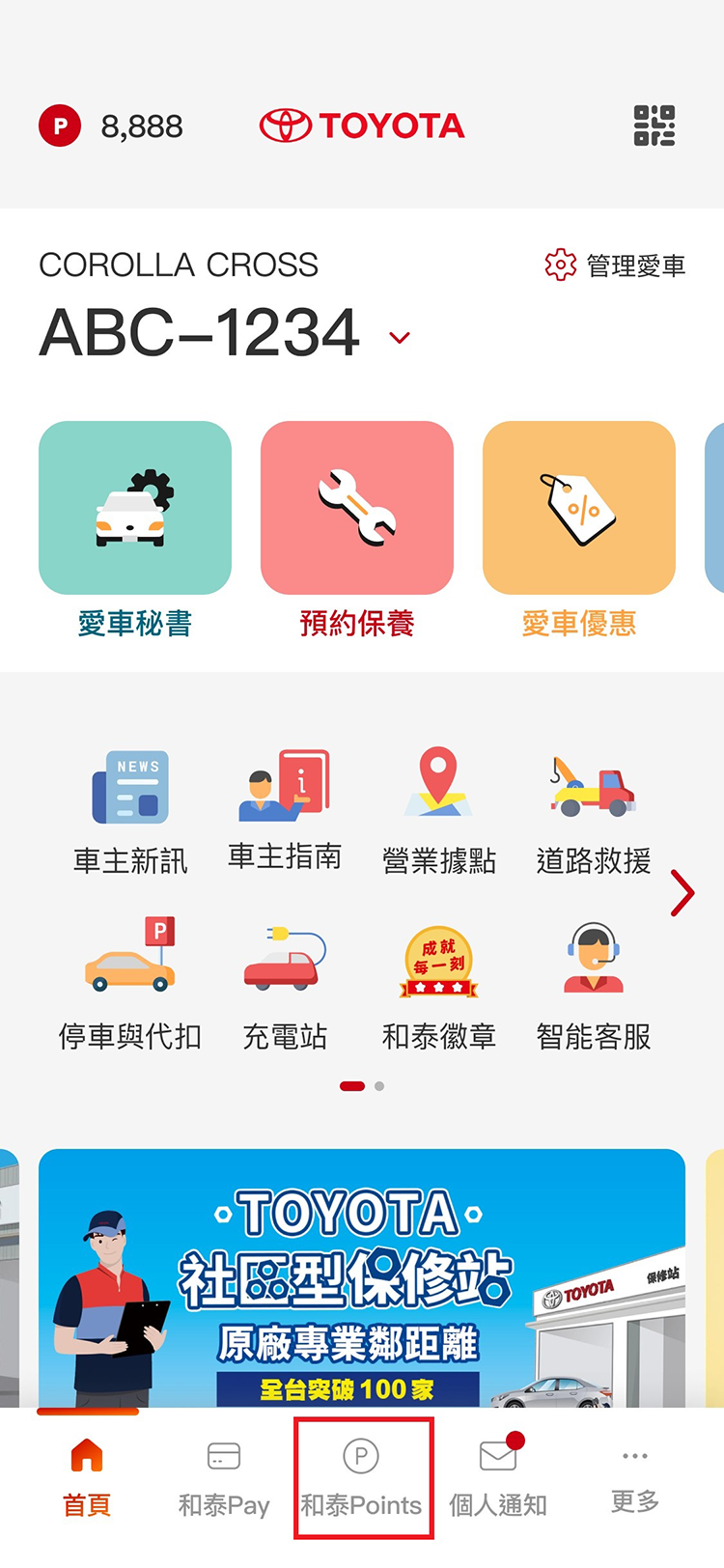
Task: Open the 社區型保修站 banner
Action: (362, 1276)
